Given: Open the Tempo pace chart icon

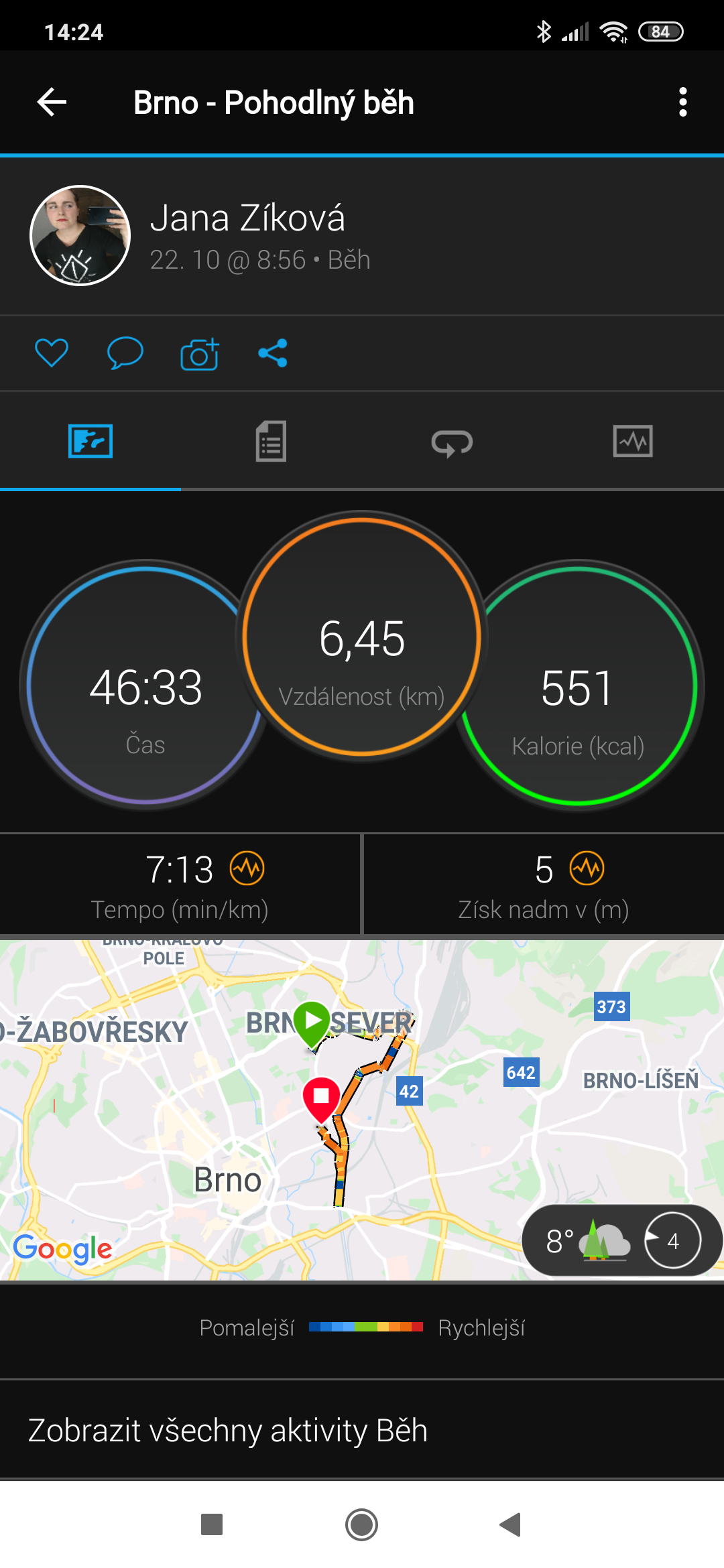Looking at the screenshot, I should [x=247, y=868].
